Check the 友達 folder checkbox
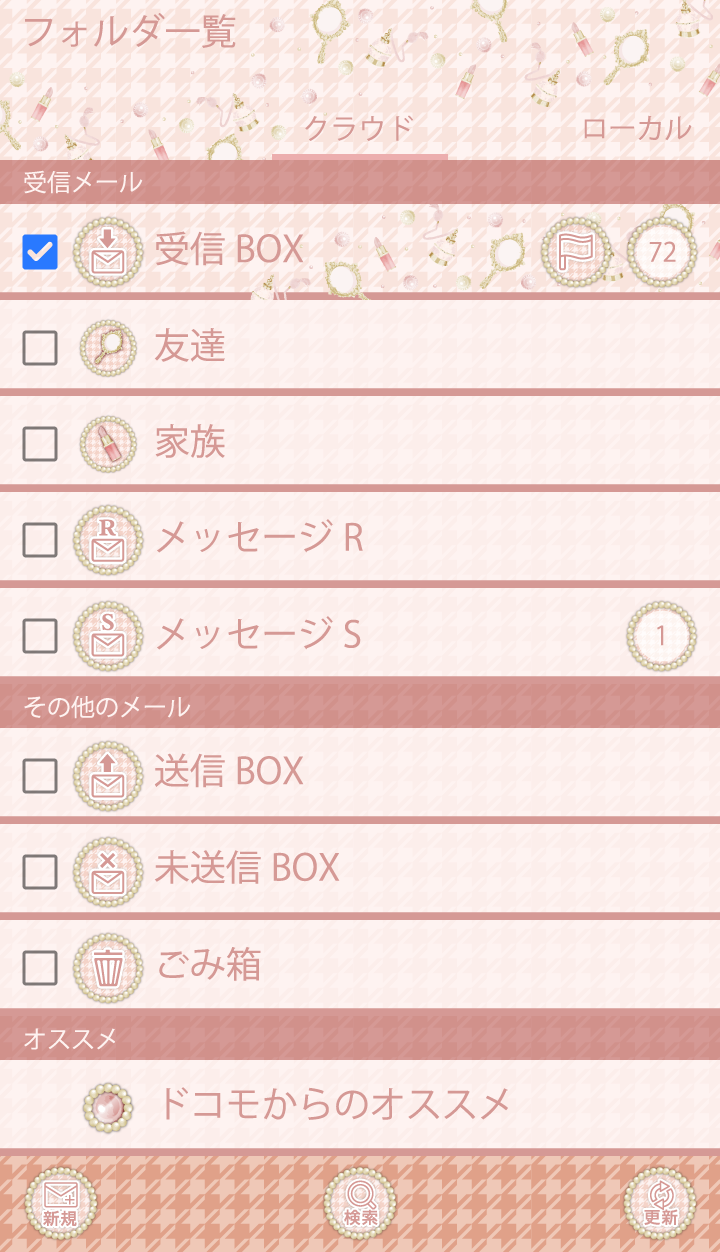Screen dimensions: 720x1252 40,348
